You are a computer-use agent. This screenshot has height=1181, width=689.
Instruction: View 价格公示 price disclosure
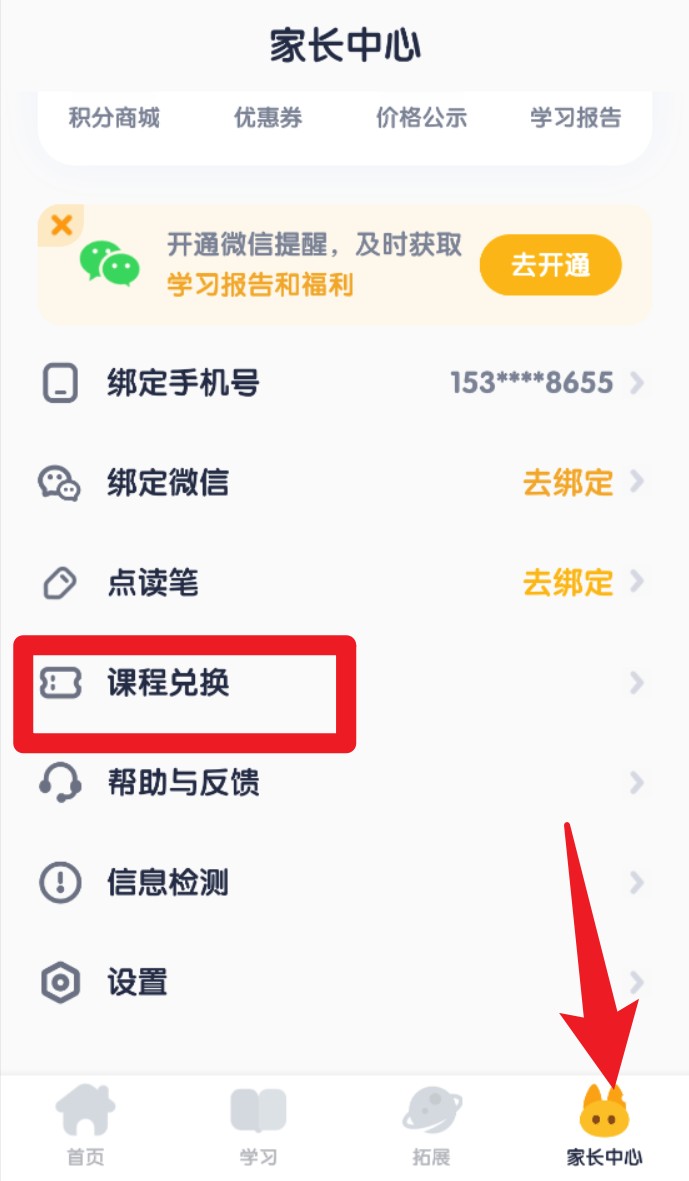pos(421,118)
